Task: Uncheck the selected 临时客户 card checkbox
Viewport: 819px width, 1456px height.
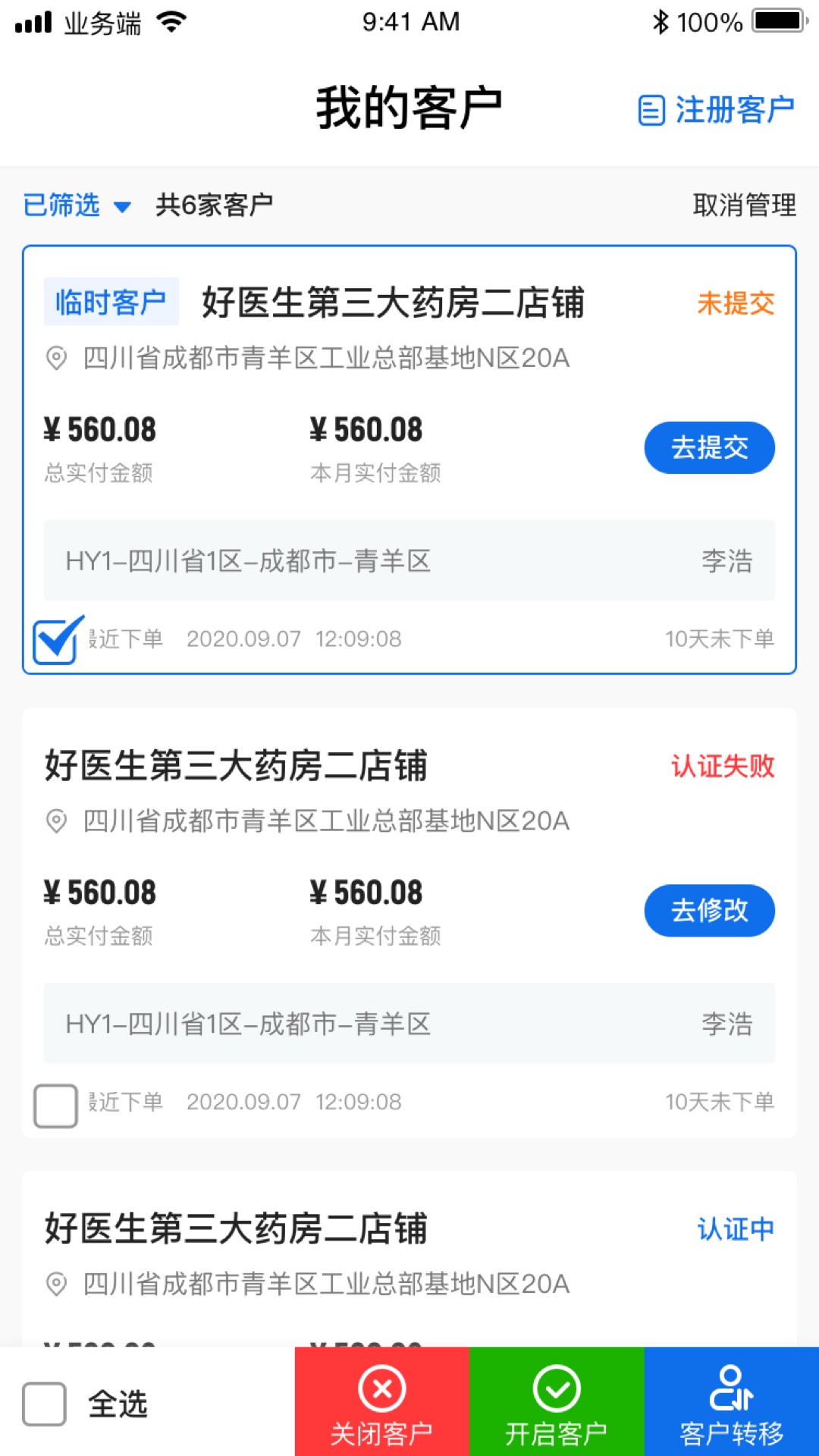Action: (56, 641)
